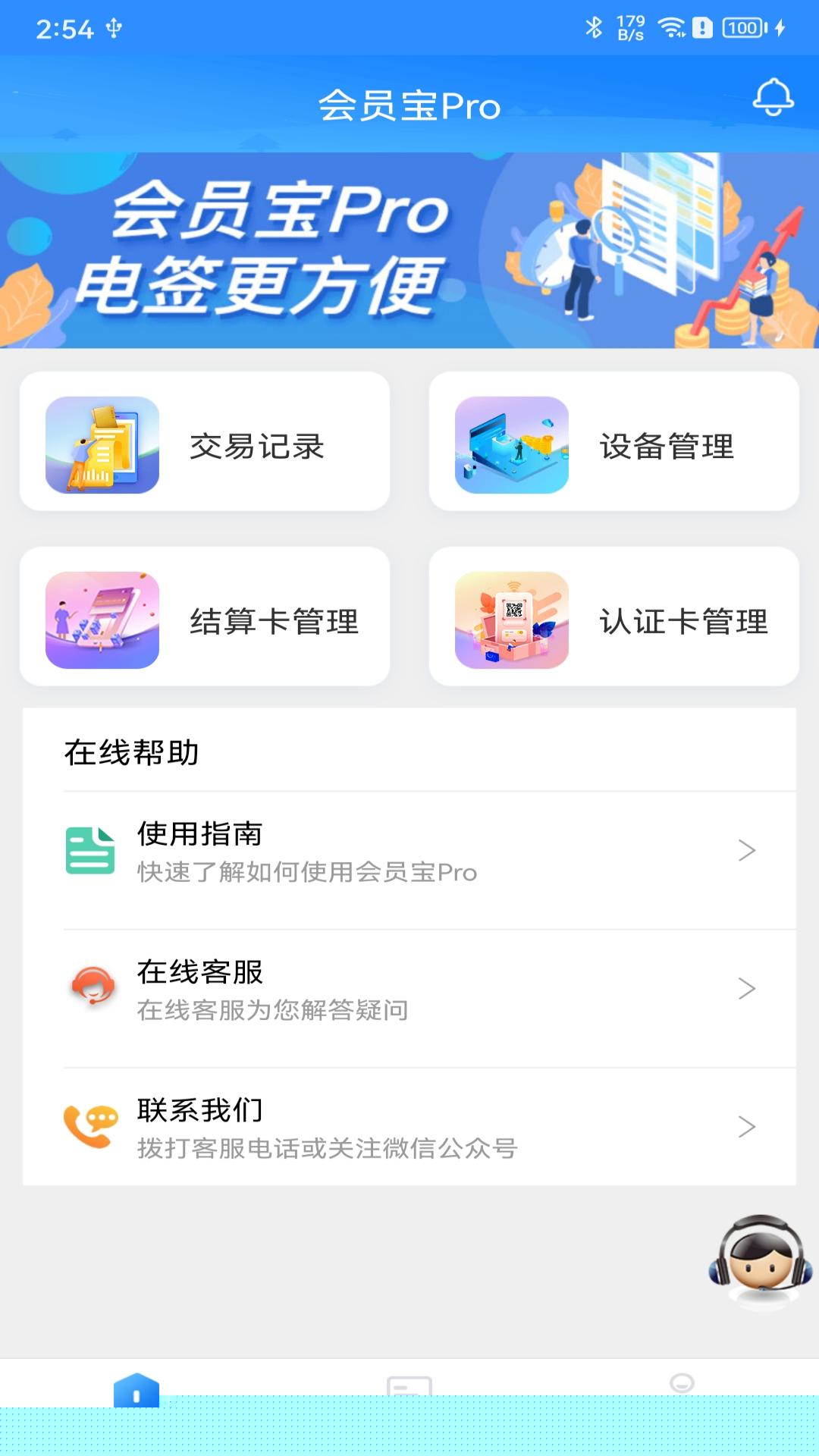Open the notifications bell
Screen dimensions: 819x1456
point(773,98)
